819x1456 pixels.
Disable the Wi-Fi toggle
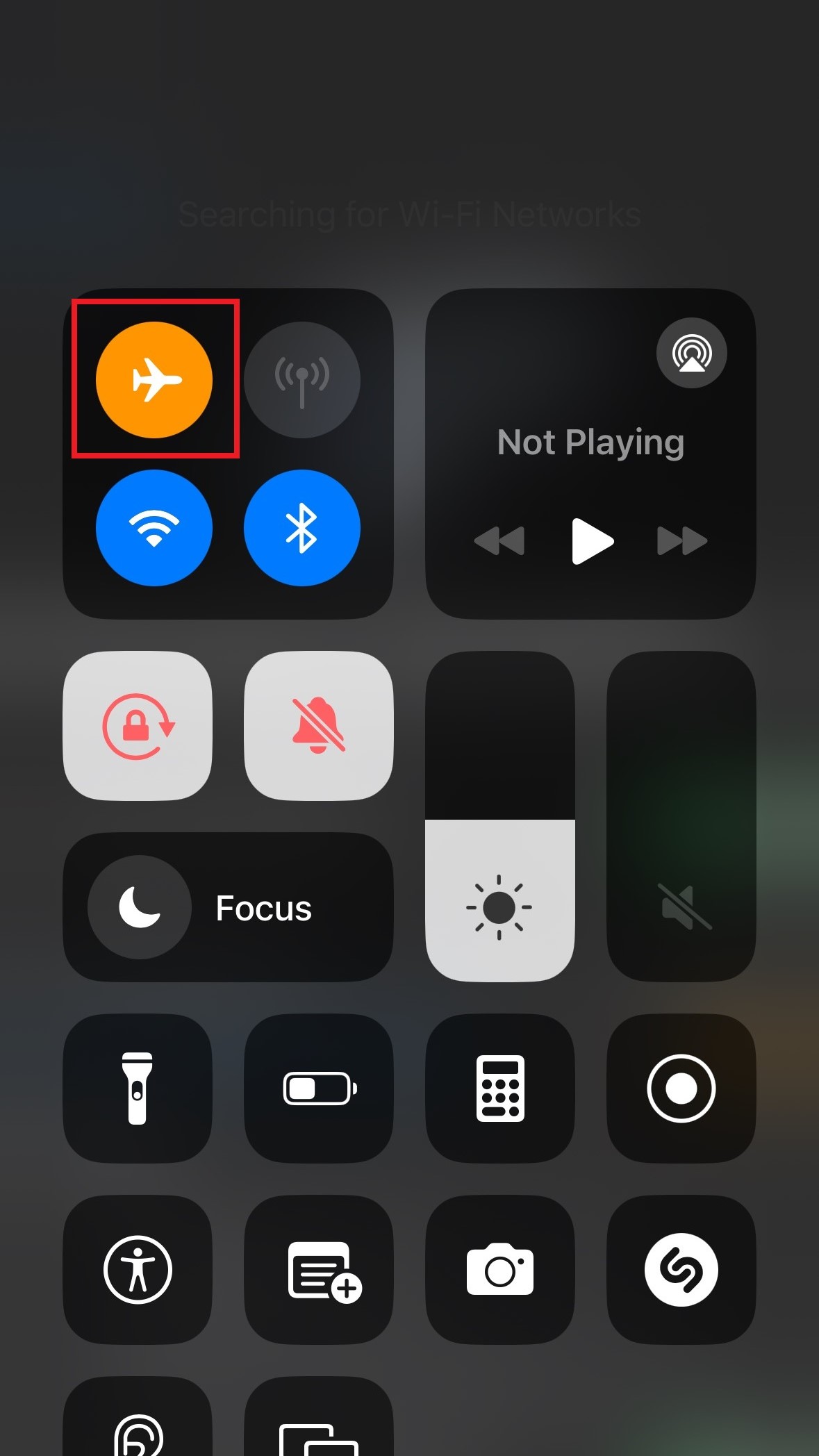click(154, 528)
